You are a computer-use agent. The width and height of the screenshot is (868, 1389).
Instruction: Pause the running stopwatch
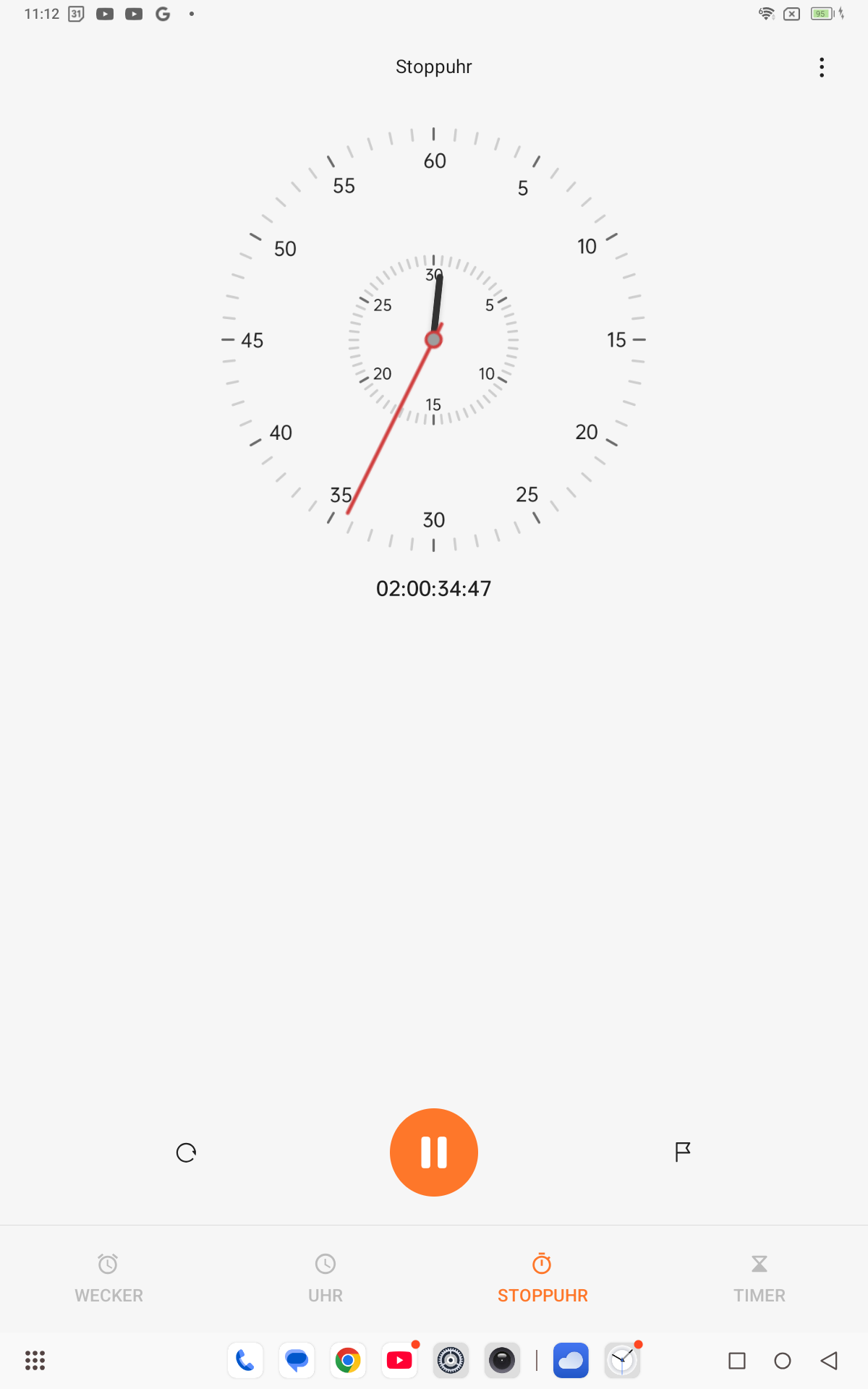[434, 1152]
